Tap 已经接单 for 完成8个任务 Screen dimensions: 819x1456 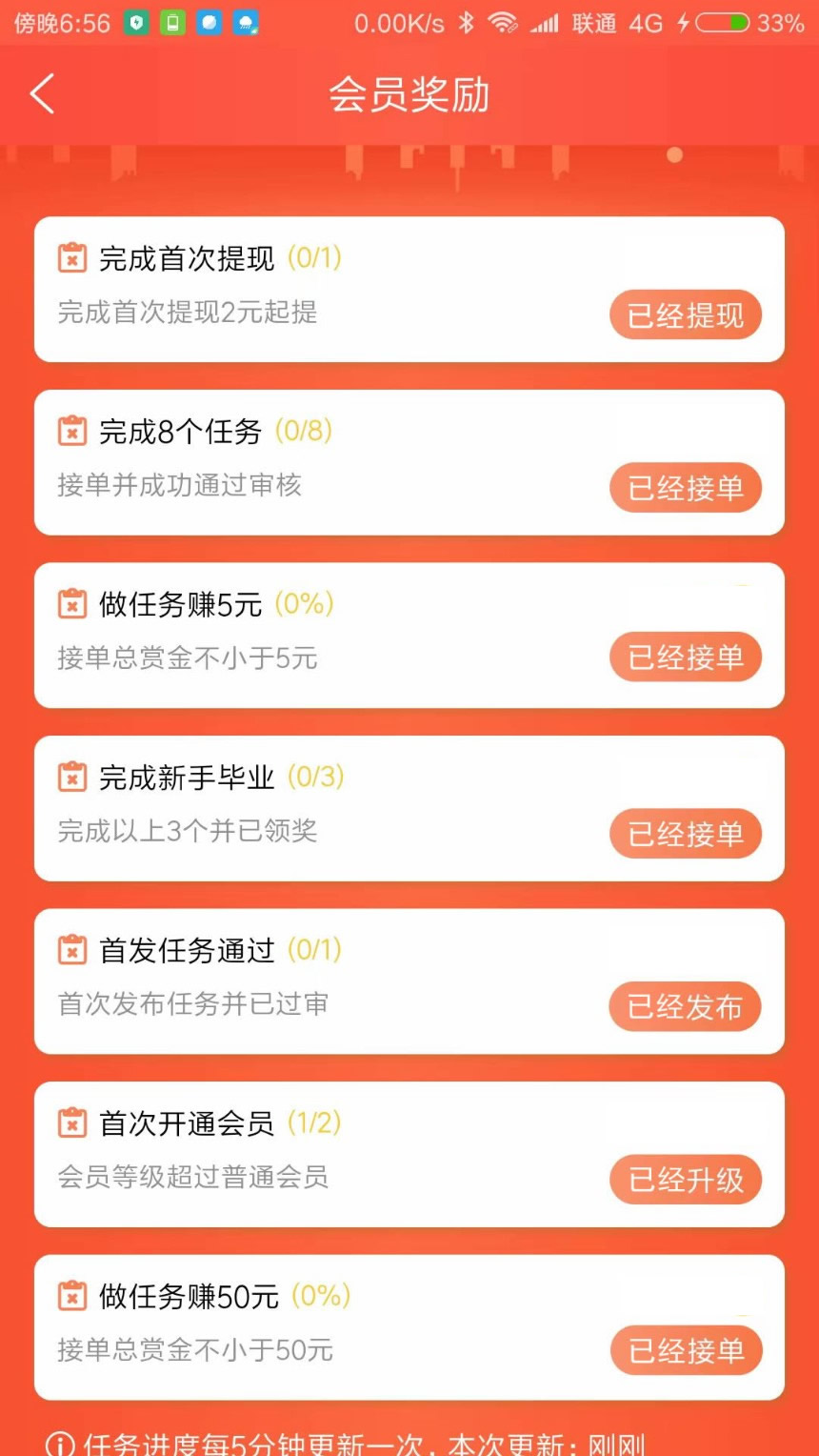(x=686, y=488)
